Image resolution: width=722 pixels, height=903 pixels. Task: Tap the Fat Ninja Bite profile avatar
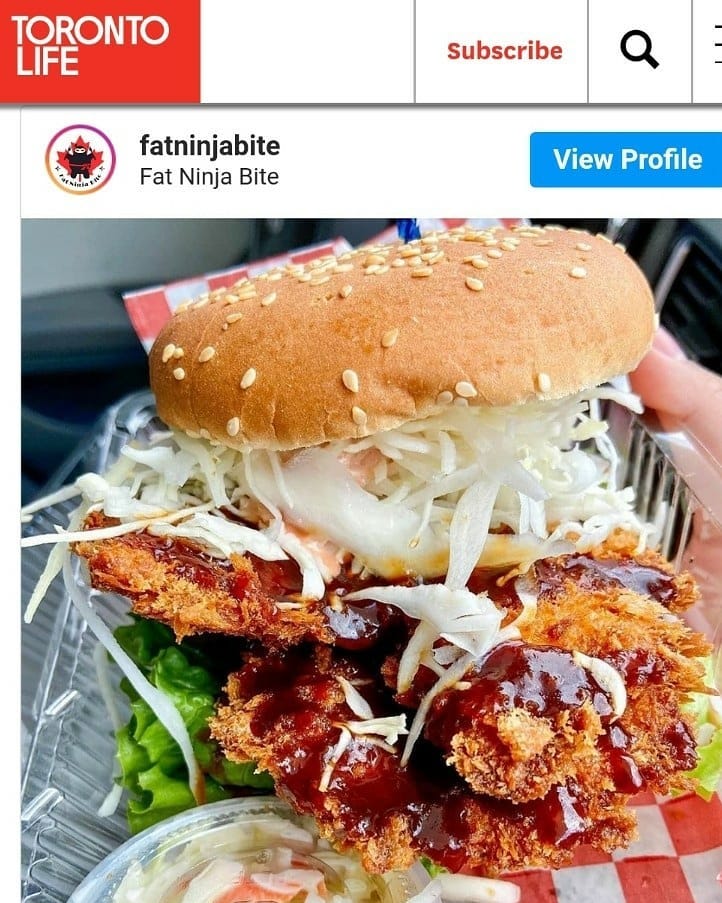pos(80,160)
